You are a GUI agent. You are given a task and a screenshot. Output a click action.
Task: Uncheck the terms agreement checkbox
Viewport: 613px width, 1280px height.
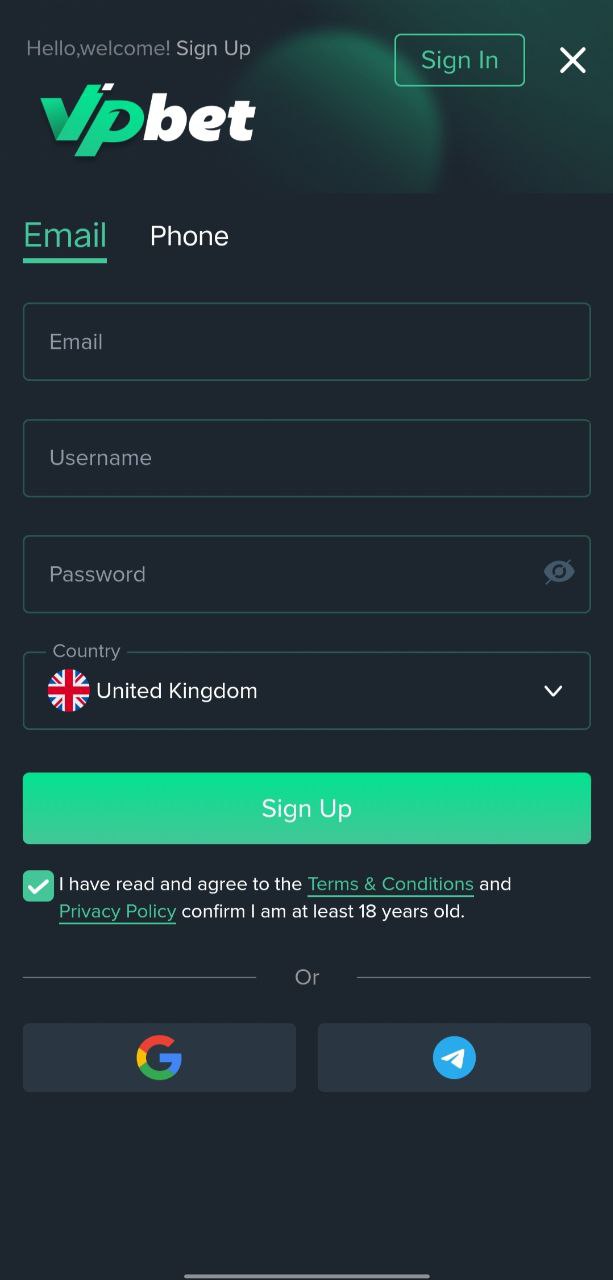pos(38,886)
